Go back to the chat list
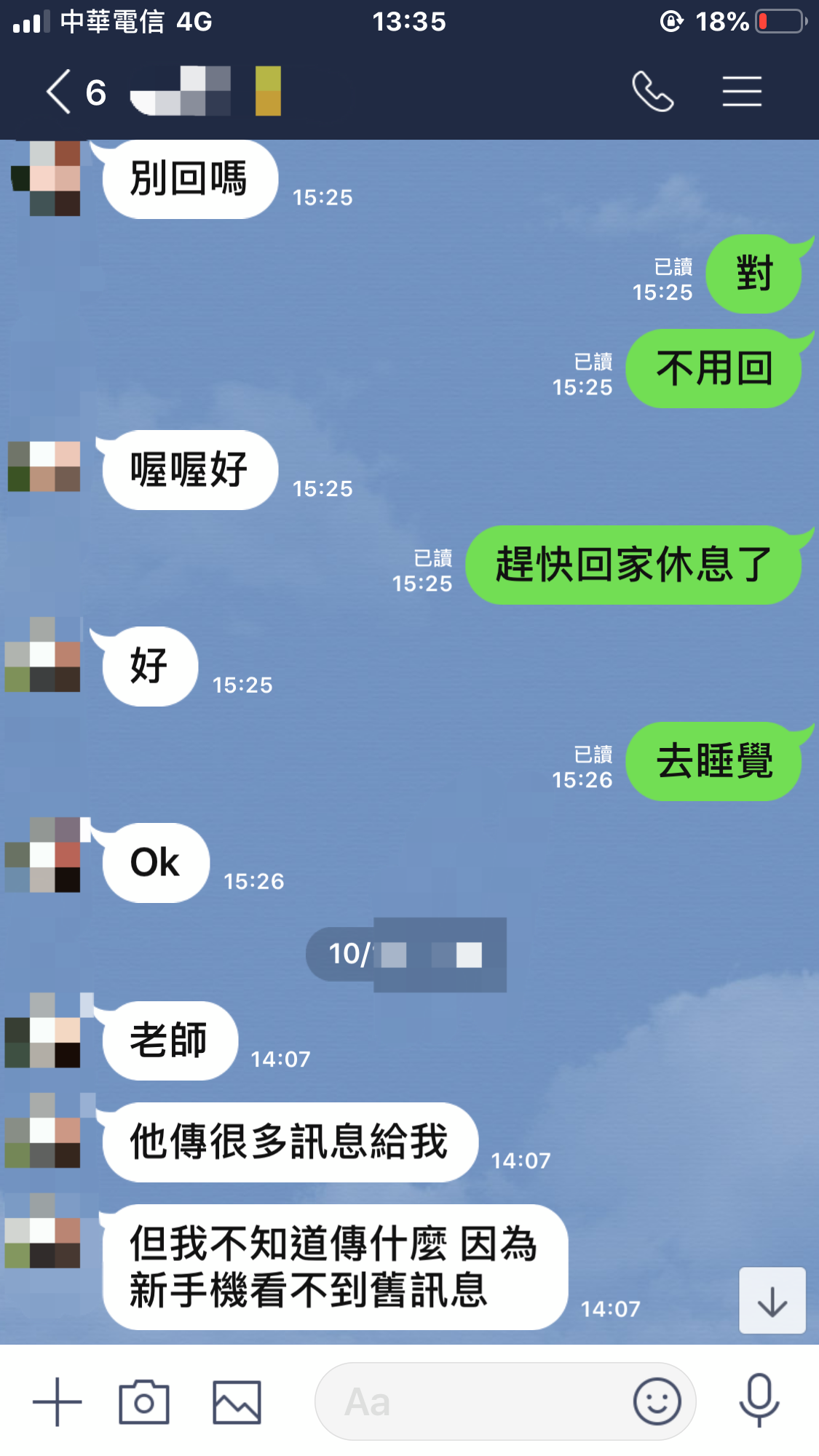 [59, 92]
